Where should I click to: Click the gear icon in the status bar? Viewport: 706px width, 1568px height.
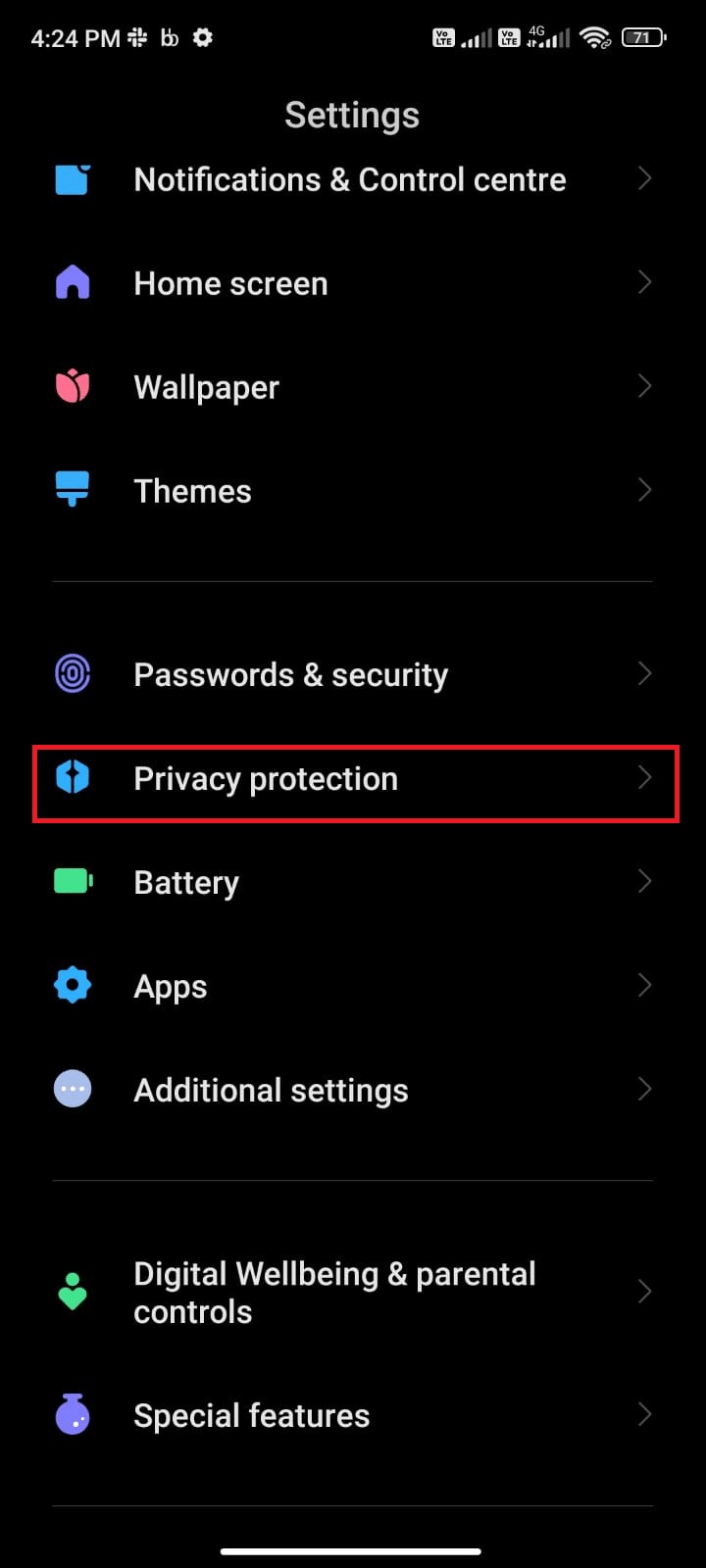click(203, 37)
